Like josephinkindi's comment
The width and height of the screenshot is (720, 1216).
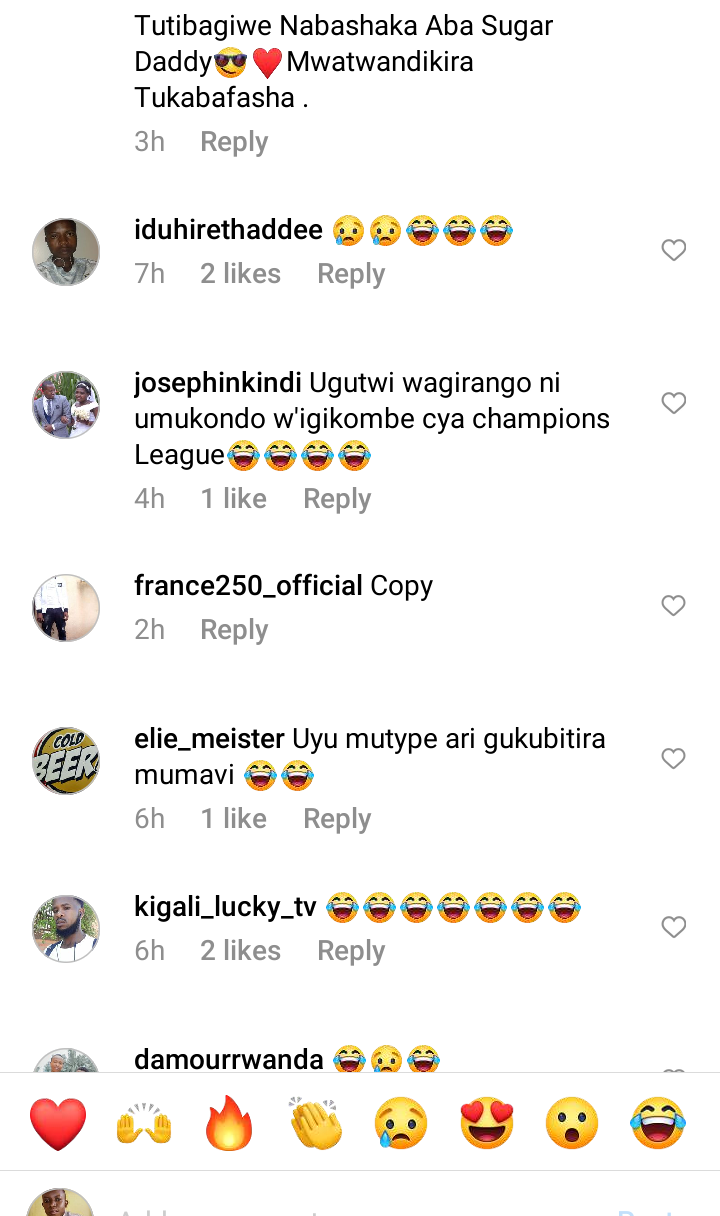(x=674, y=403)
